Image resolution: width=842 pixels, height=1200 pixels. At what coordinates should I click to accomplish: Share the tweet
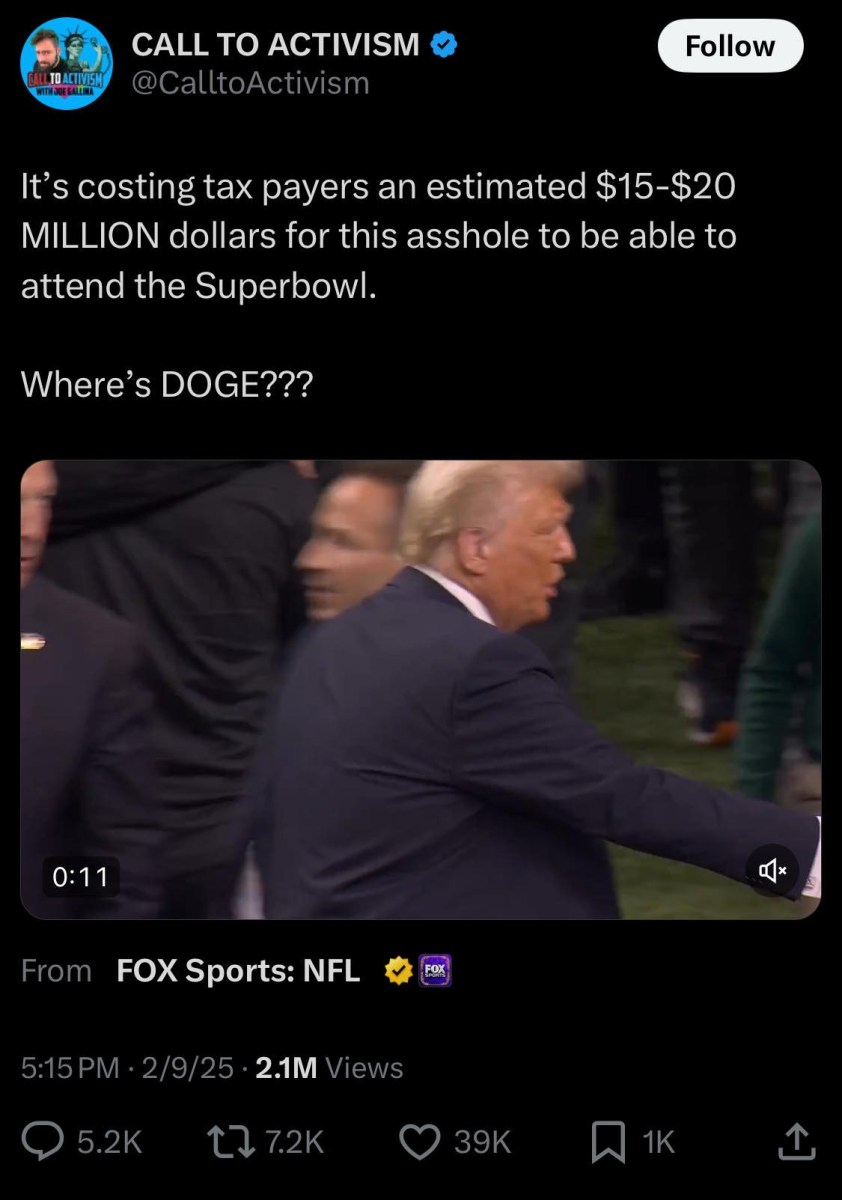tap(795, 1141)
